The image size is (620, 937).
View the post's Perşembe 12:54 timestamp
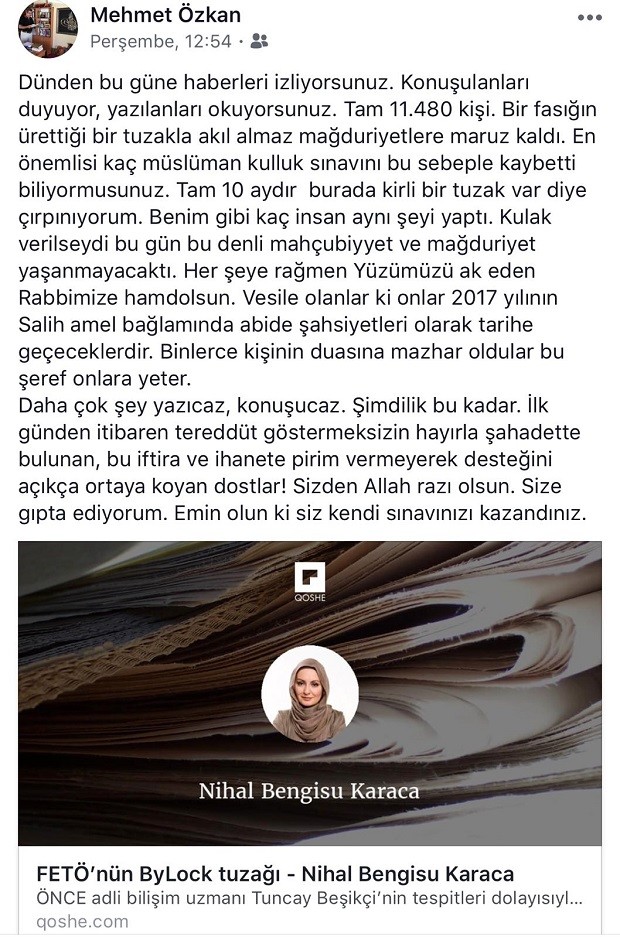click(161, 41)
